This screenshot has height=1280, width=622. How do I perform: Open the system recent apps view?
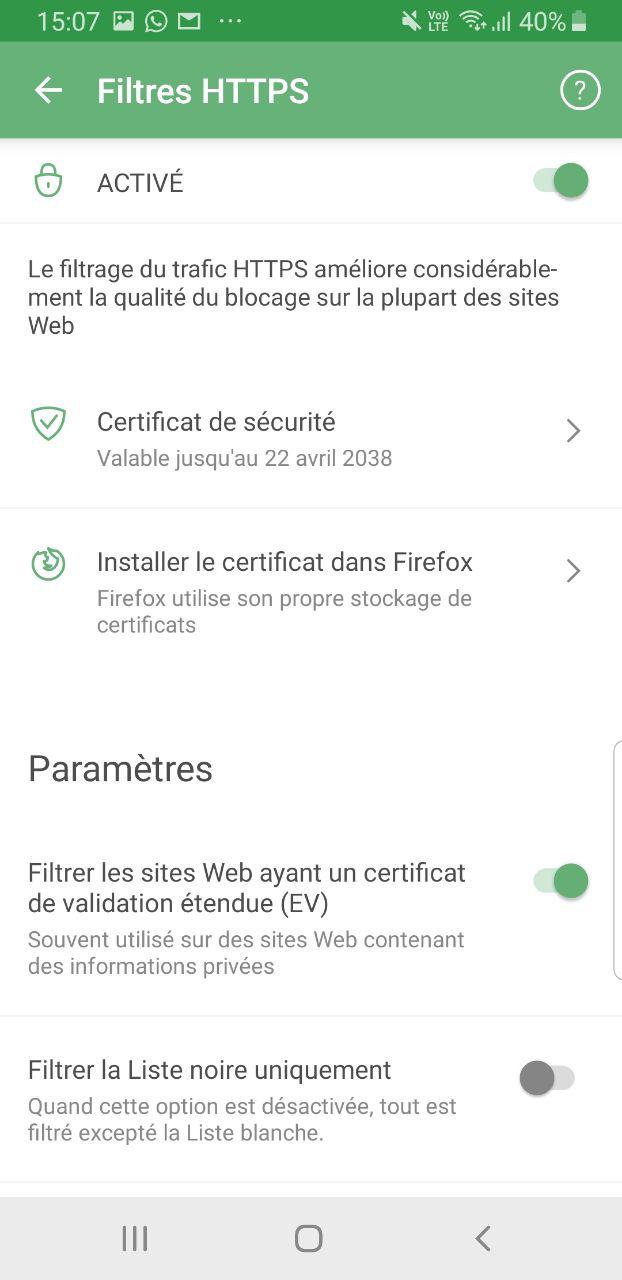(x=135, y=1239)
